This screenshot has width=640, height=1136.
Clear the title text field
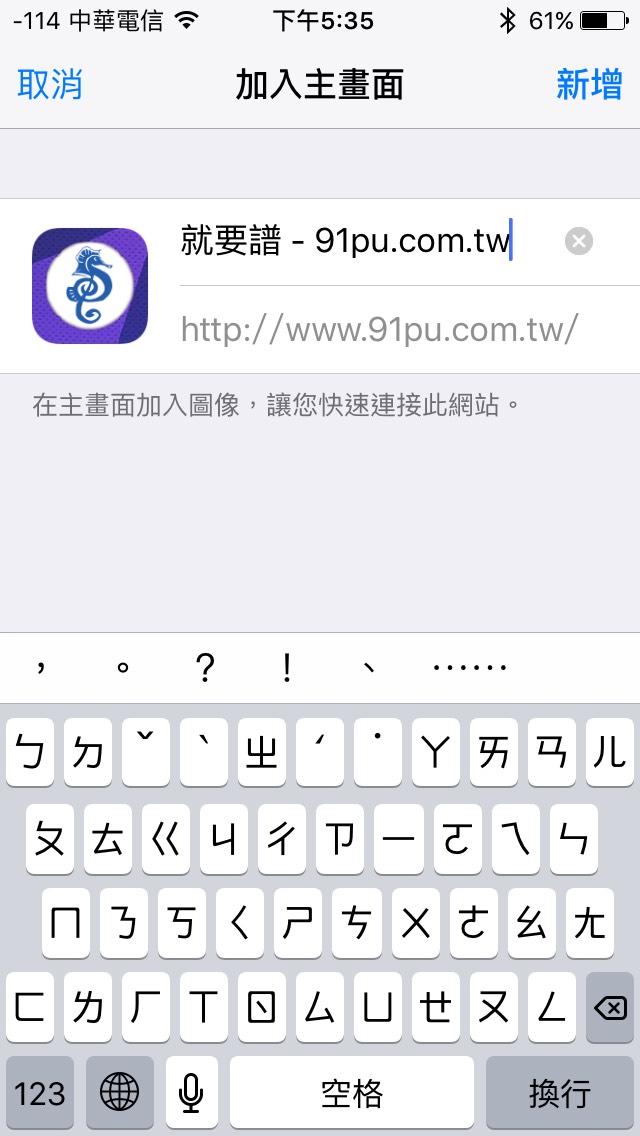[579, 241]
